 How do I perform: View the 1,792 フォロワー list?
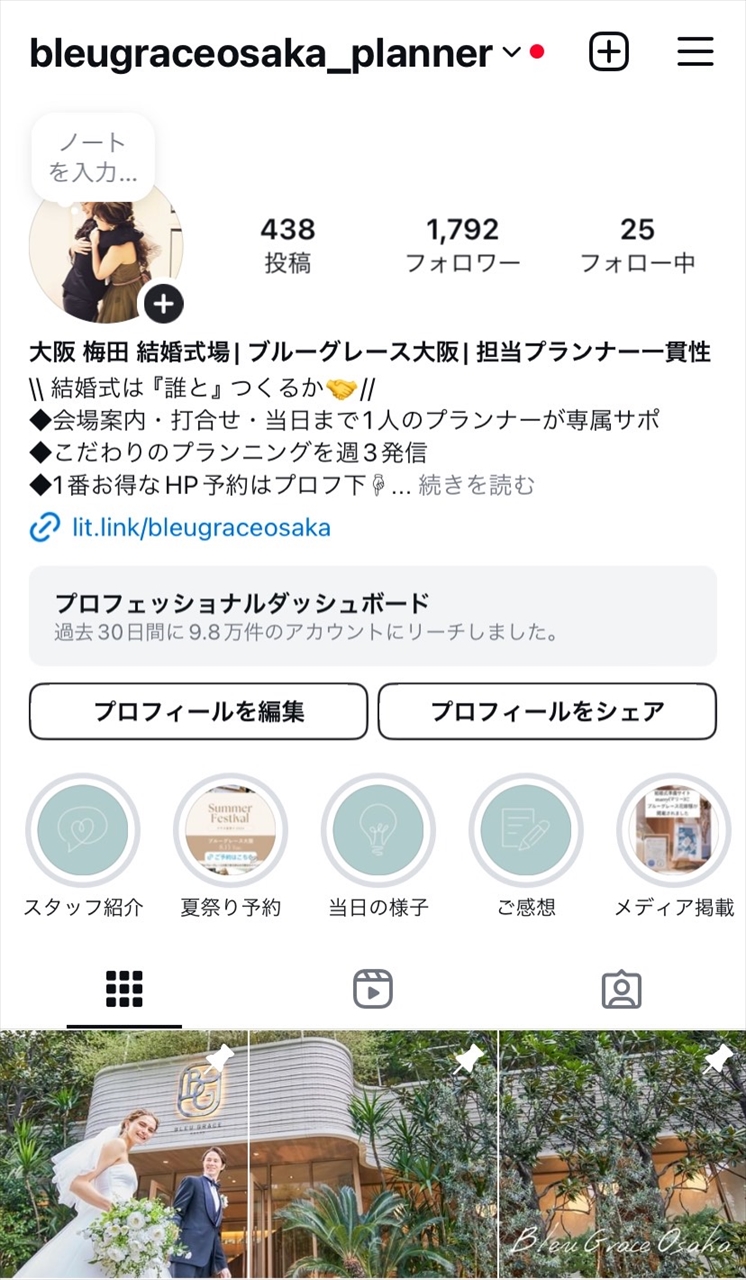[462, 245]
